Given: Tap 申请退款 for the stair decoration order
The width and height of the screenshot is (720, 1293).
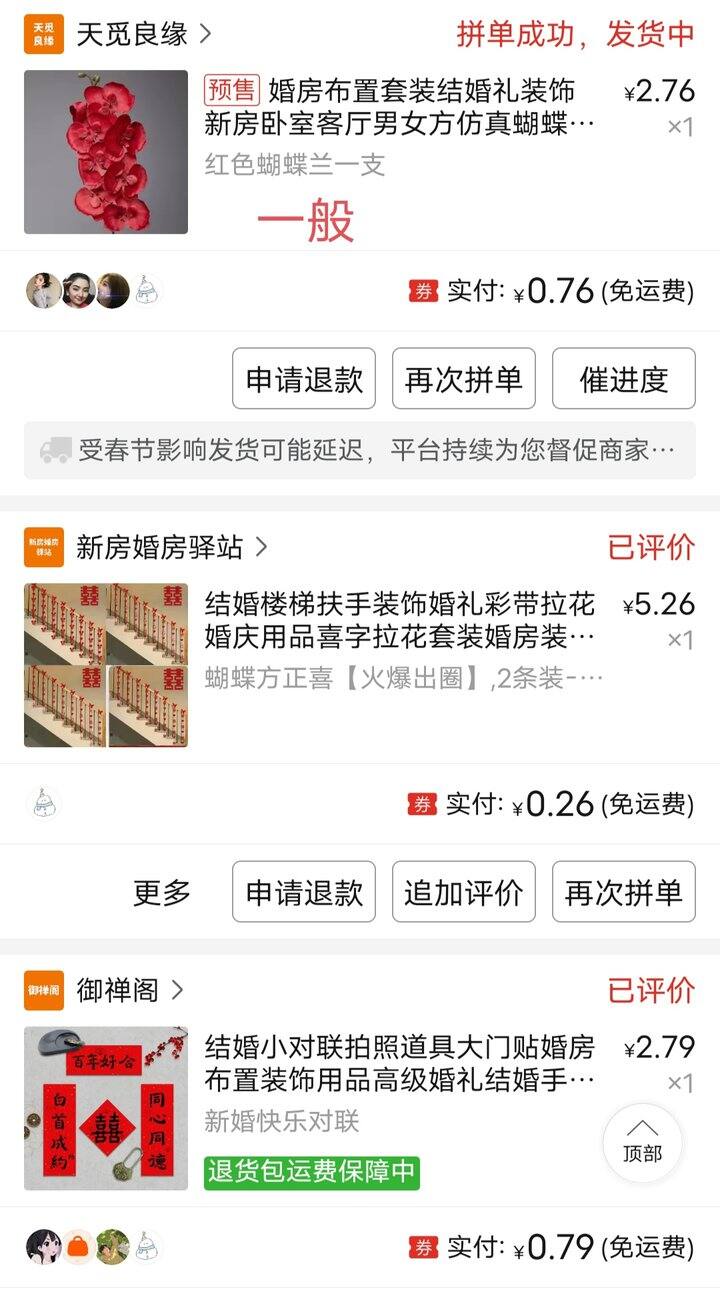Looking at the screenshot, I should [x=304, y=892].
